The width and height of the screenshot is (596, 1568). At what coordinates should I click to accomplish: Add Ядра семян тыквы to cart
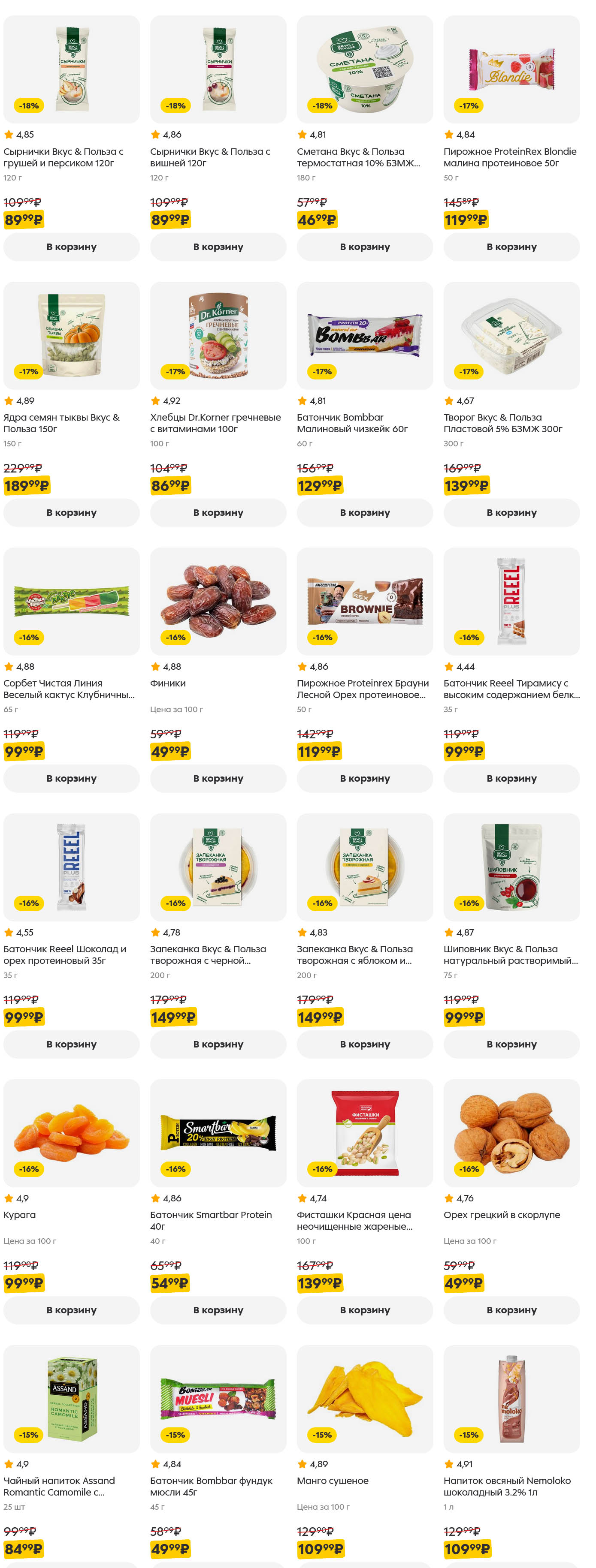click(x=71, y=512)
